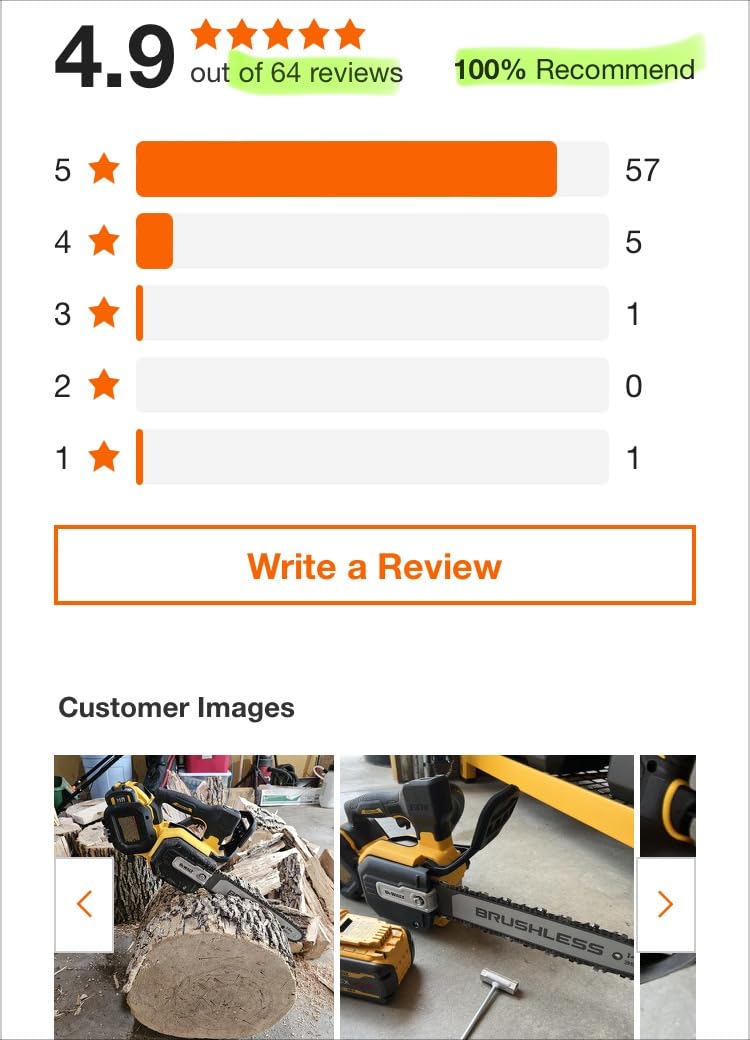Image resolution: width=750 pixels, height=1040 pixels.
Task: Click the star icon beside the 3-star row
Action: 102,314
